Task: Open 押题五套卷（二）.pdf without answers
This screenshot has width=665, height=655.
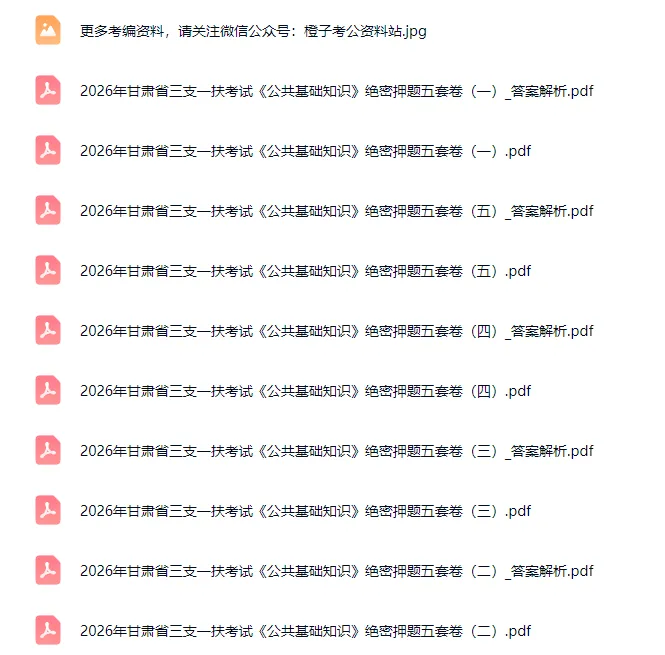Action: click(x=305, y=631)
